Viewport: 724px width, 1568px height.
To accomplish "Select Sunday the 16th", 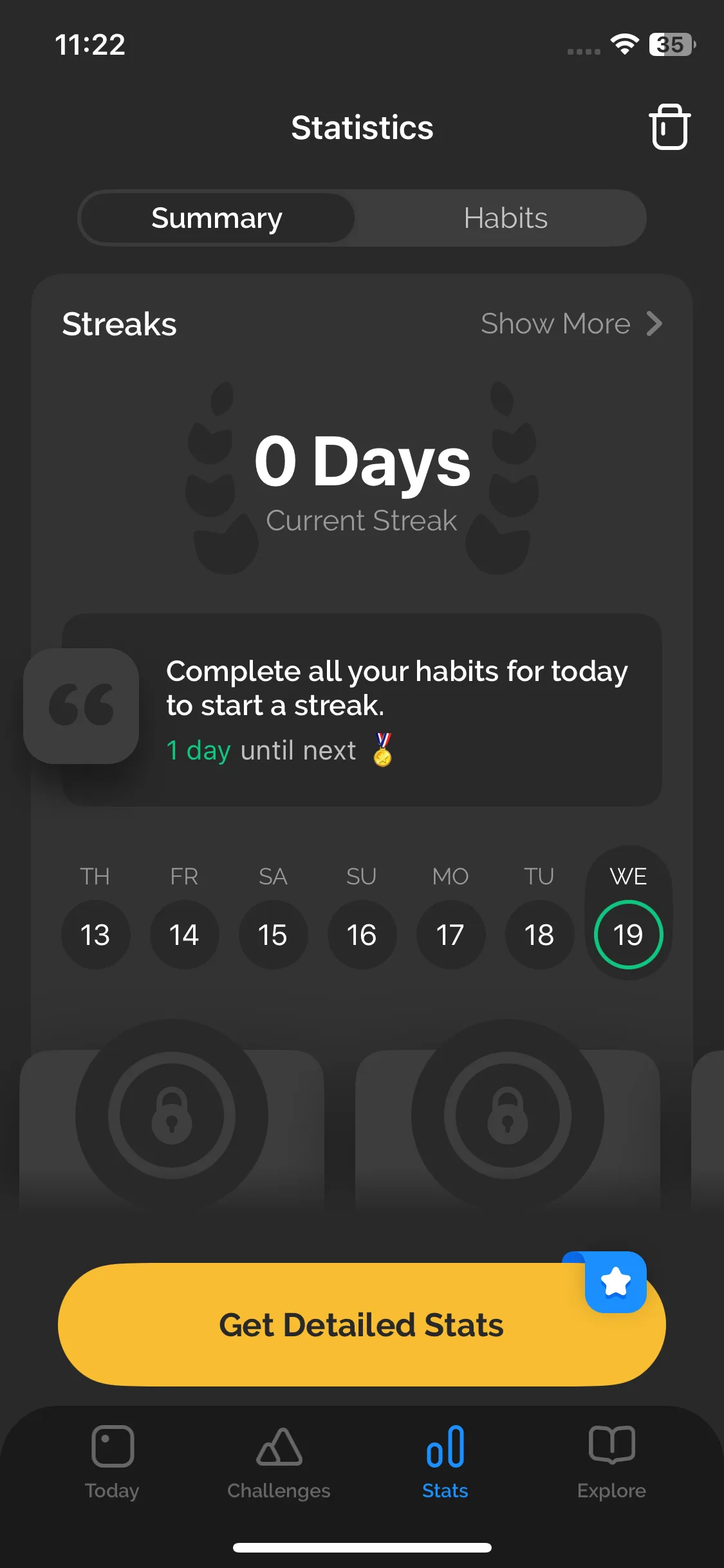I will point(362,935).
